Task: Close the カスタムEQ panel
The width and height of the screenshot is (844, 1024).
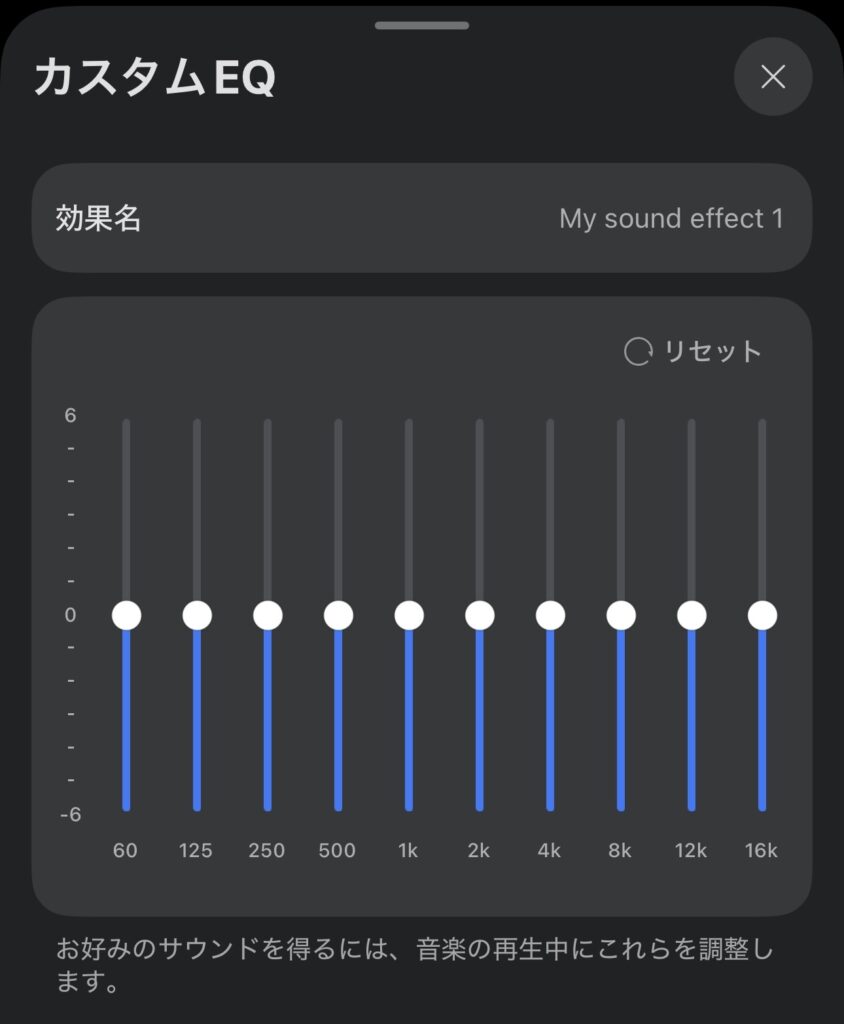Action: coord(772,77)
